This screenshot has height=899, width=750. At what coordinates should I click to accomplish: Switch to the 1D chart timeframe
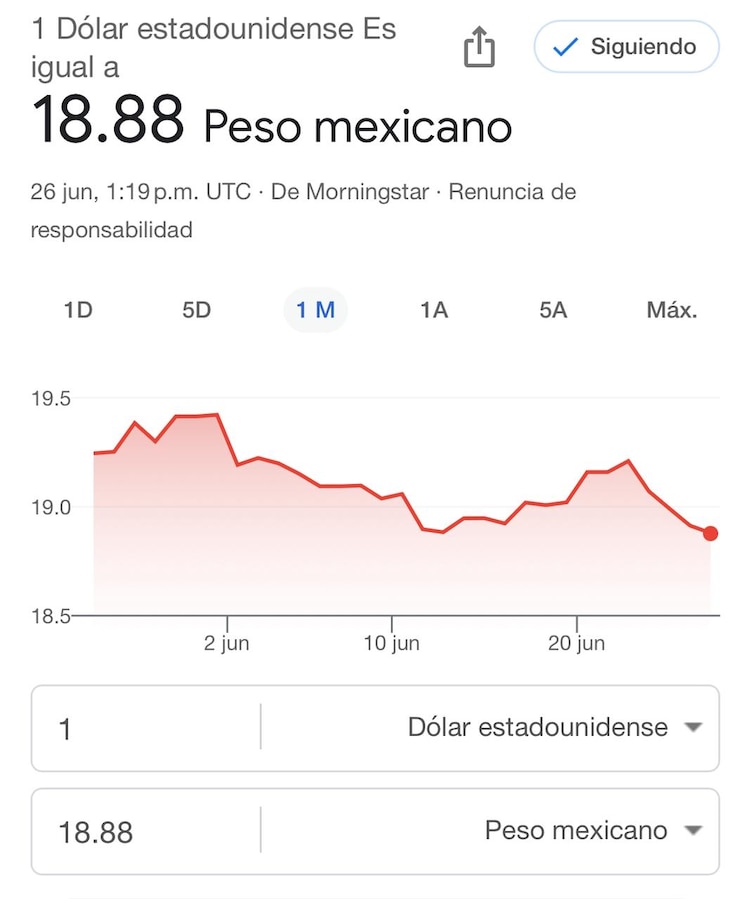(x=78, y=310)
